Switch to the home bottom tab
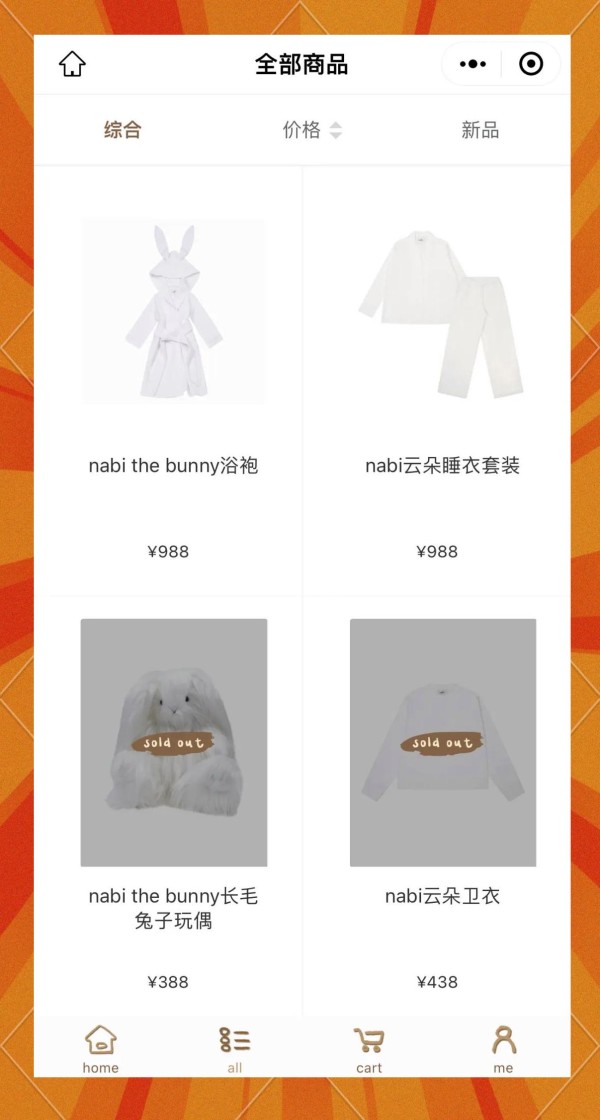The image size is (600, 1120). point(100,1048)
